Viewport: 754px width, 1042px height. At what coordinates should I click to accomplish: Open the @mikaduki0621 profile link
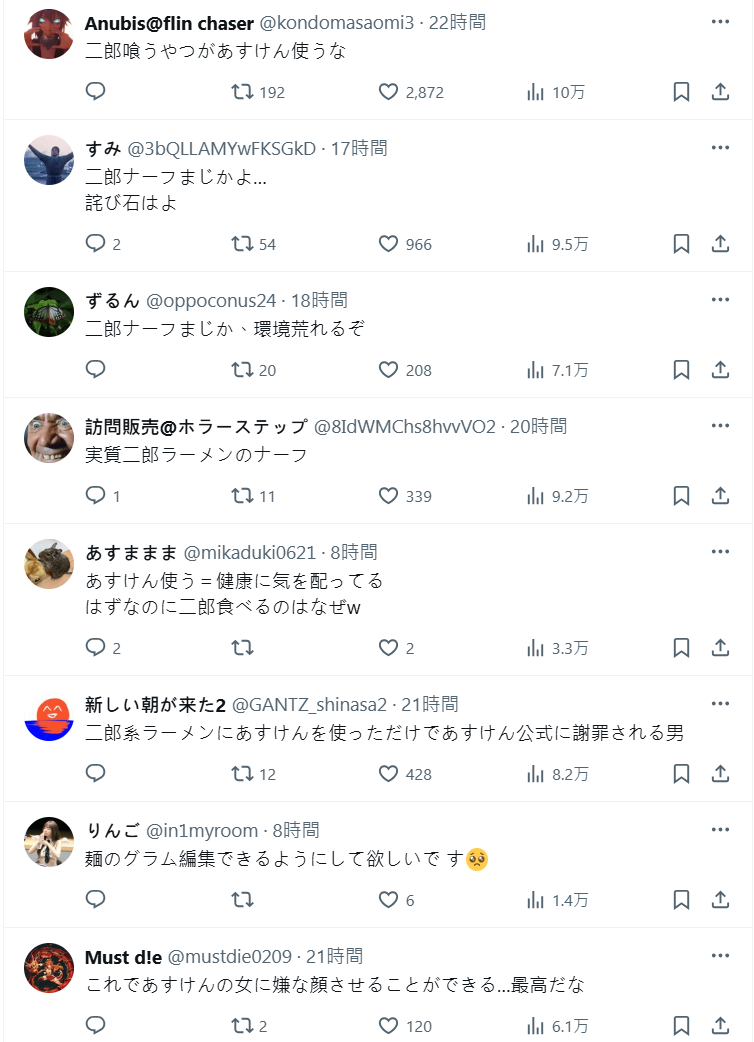250,552
